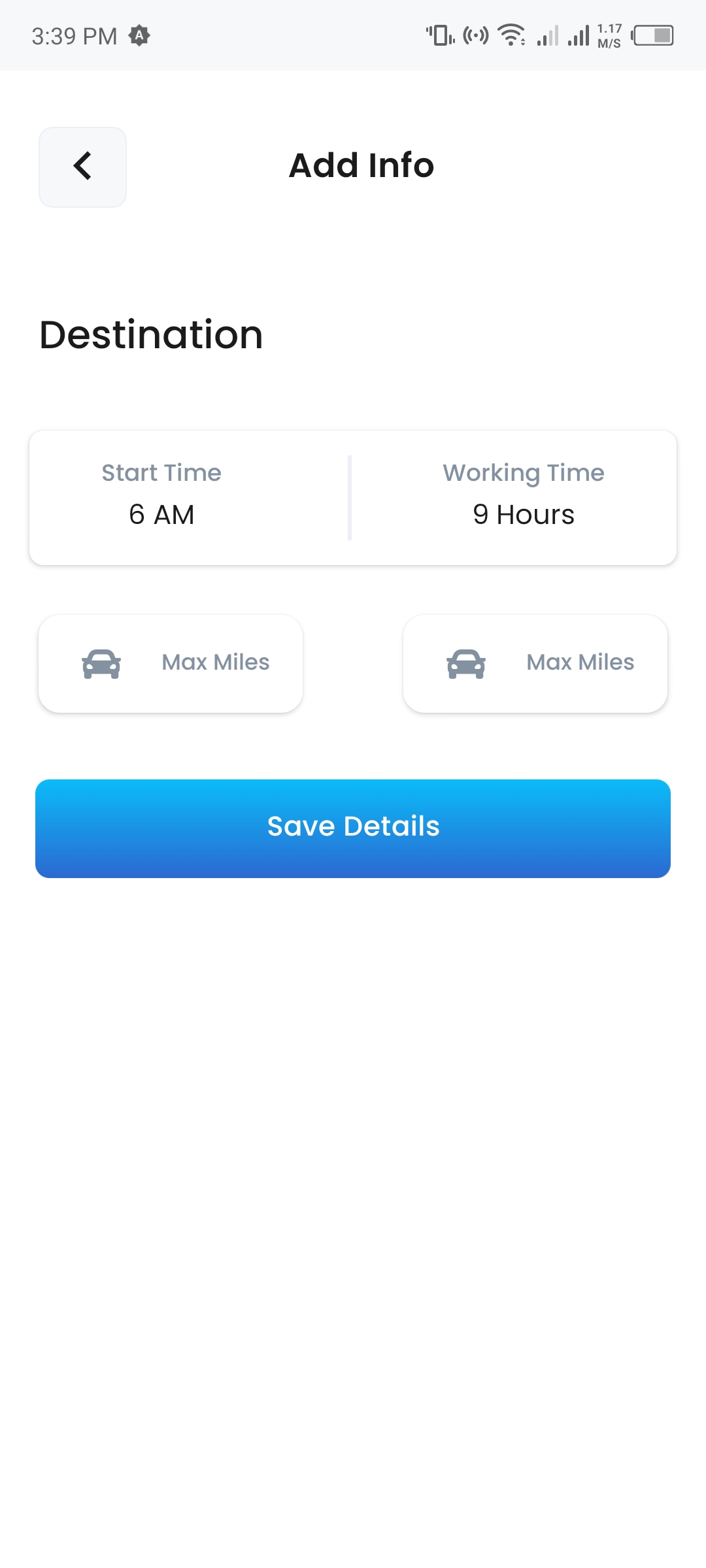Select the Destination heading text

(151, 335)
